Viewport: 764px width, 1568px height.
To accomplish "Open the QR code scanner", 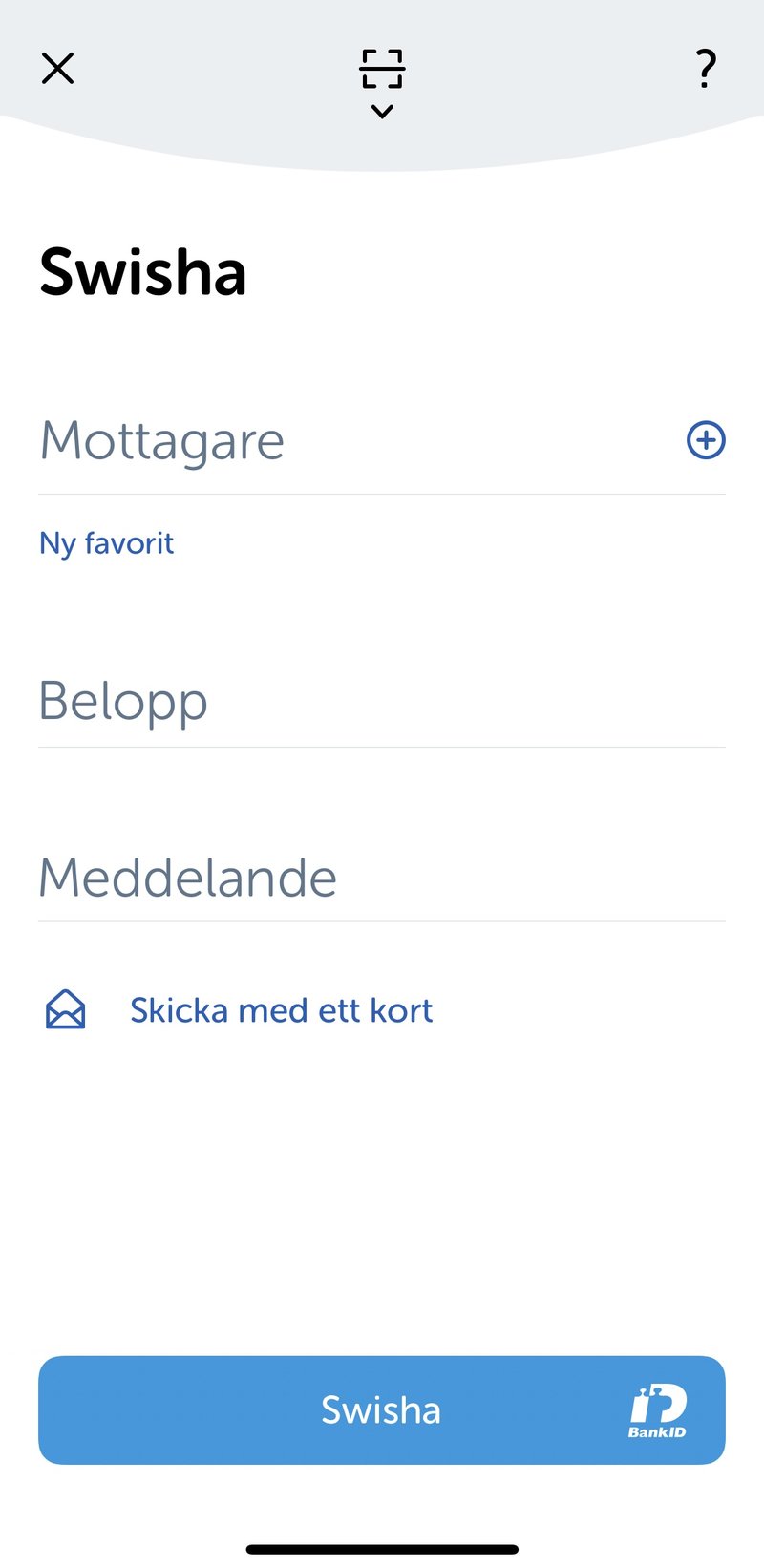I will coord(382,83).
